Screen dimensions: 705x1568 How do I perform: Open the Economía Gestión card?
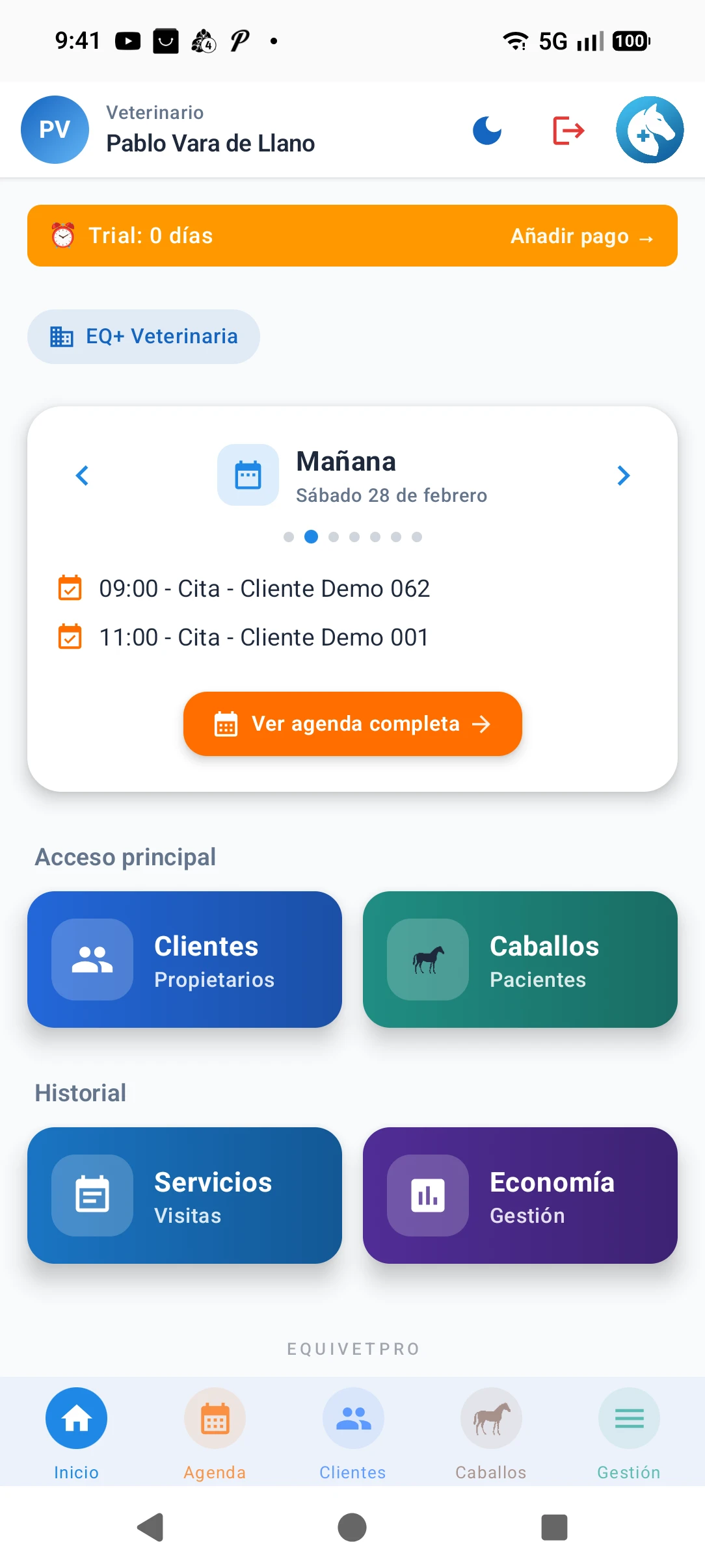(520, 1196)
